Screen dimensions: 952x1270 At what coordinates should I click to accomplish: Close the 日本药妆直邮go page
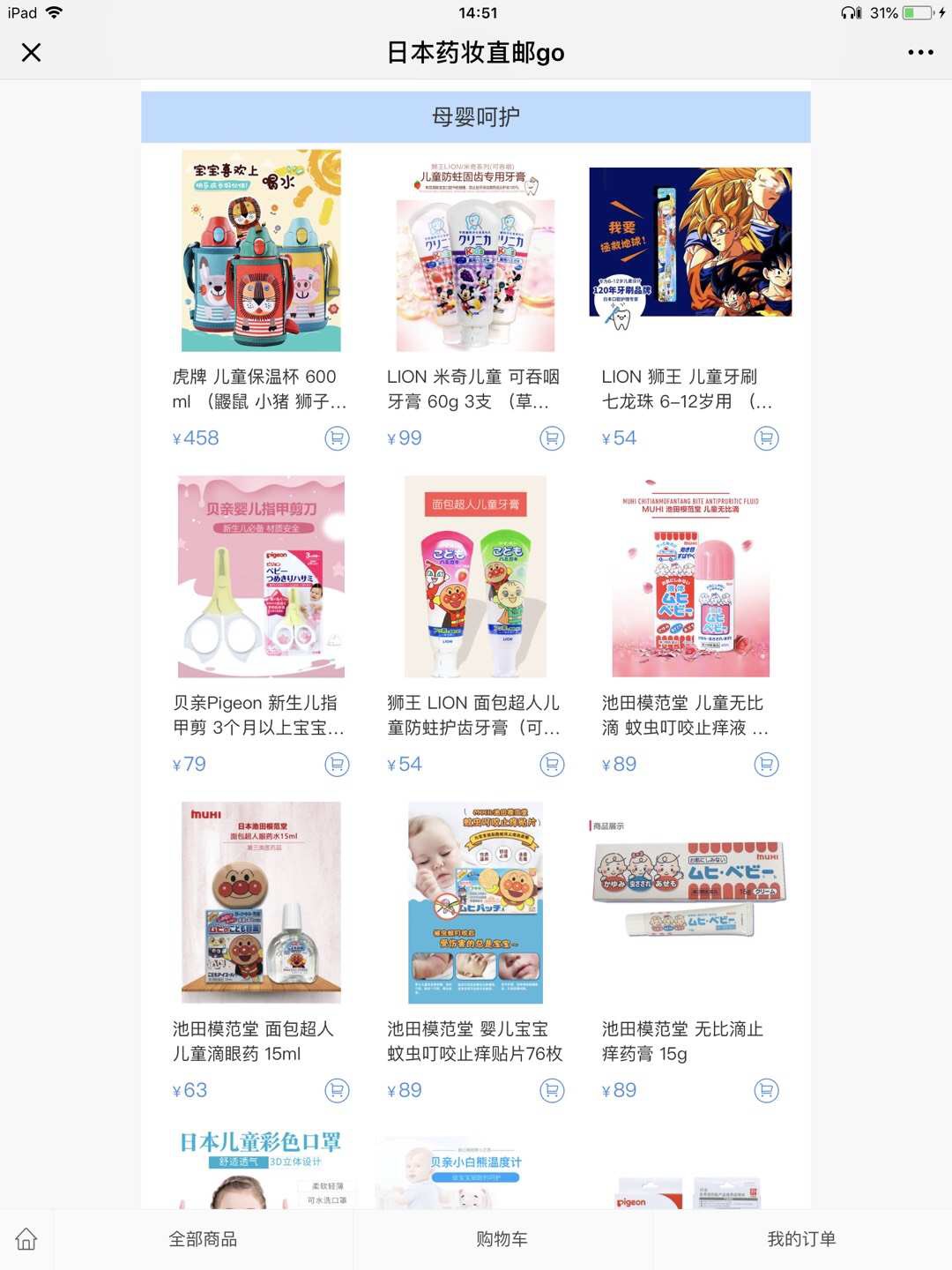pyautogui.click(x=32, y=53)
